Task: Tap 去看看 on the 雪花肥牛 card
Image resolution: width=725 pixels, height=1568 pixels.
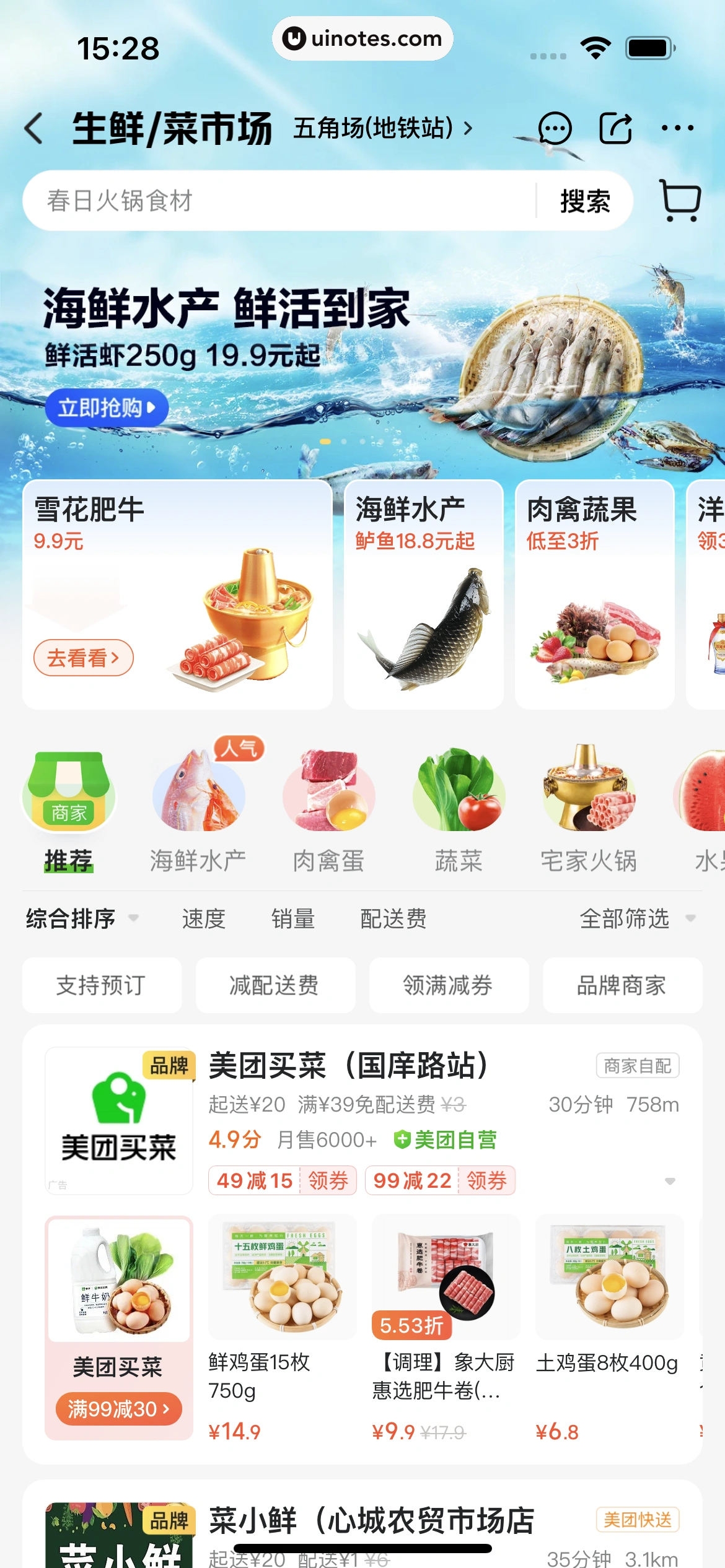Action: click(83, 658)
